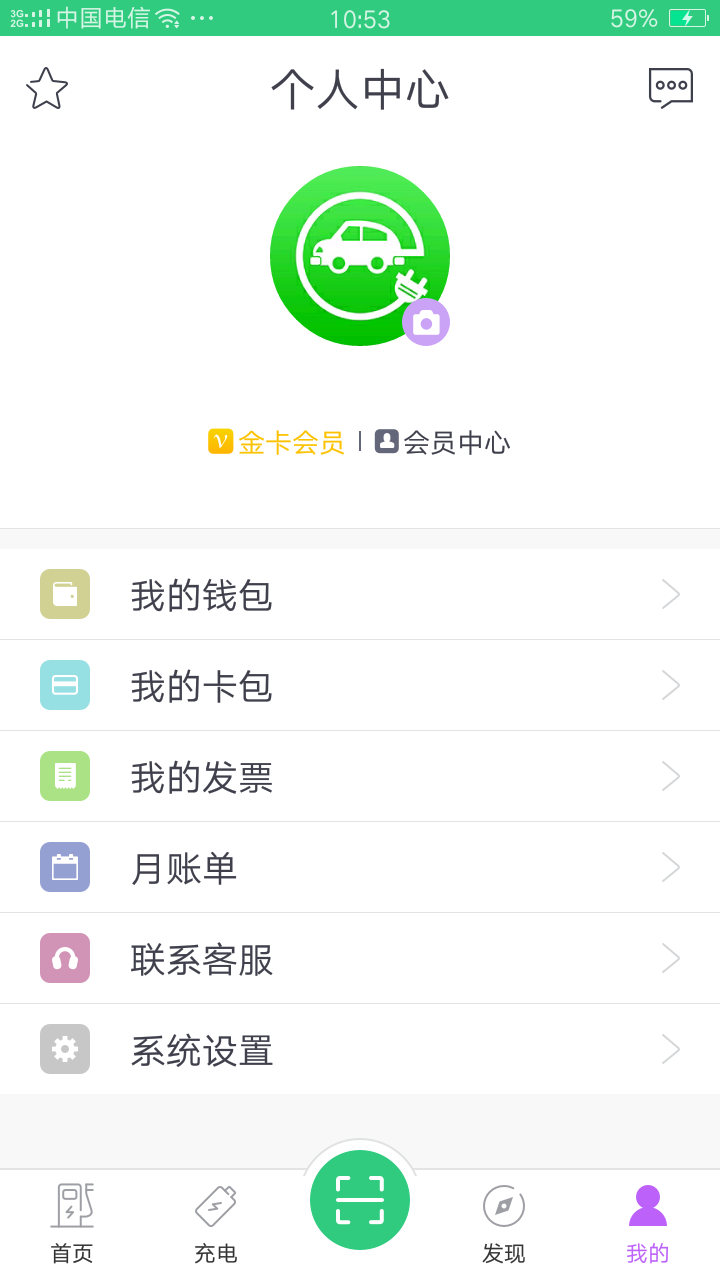Tap the 金卡会员 gold membership badge

pyautogui.click(x=277, y=441)
